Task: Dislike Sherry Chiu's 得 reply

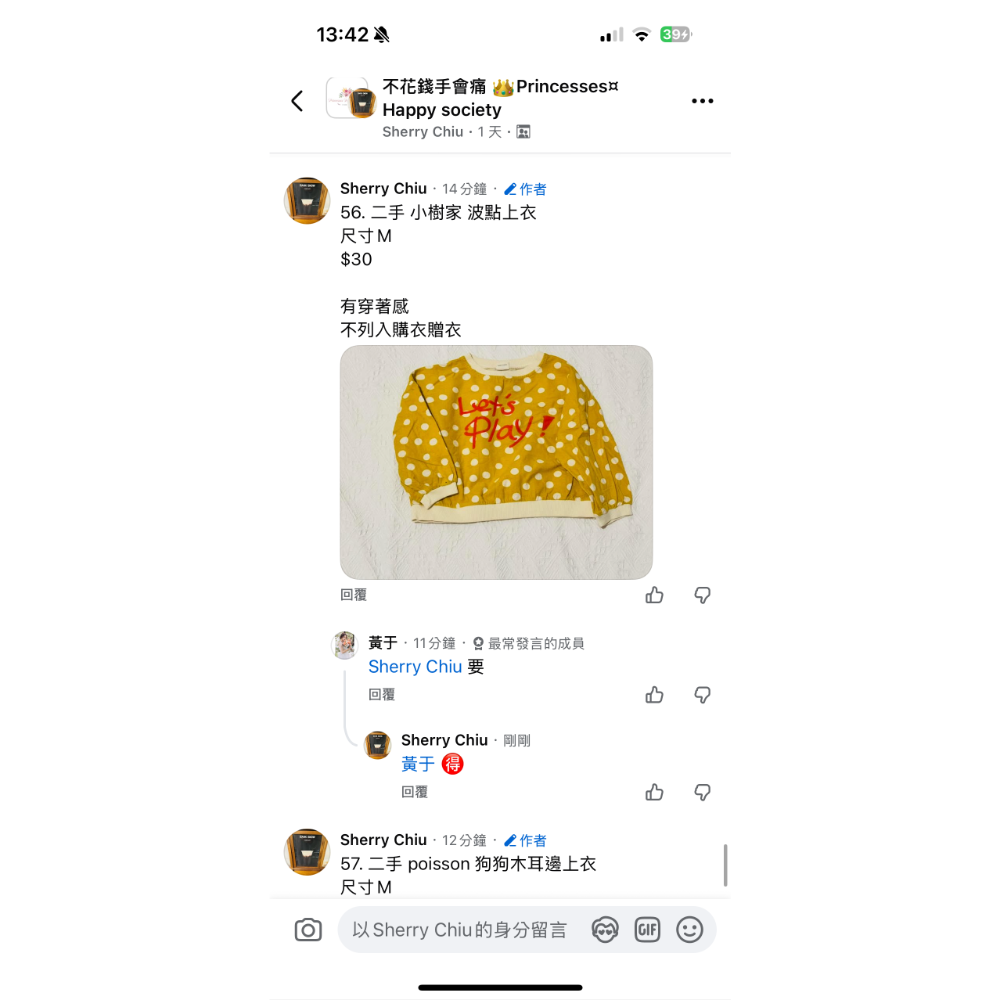Action: 703,792
